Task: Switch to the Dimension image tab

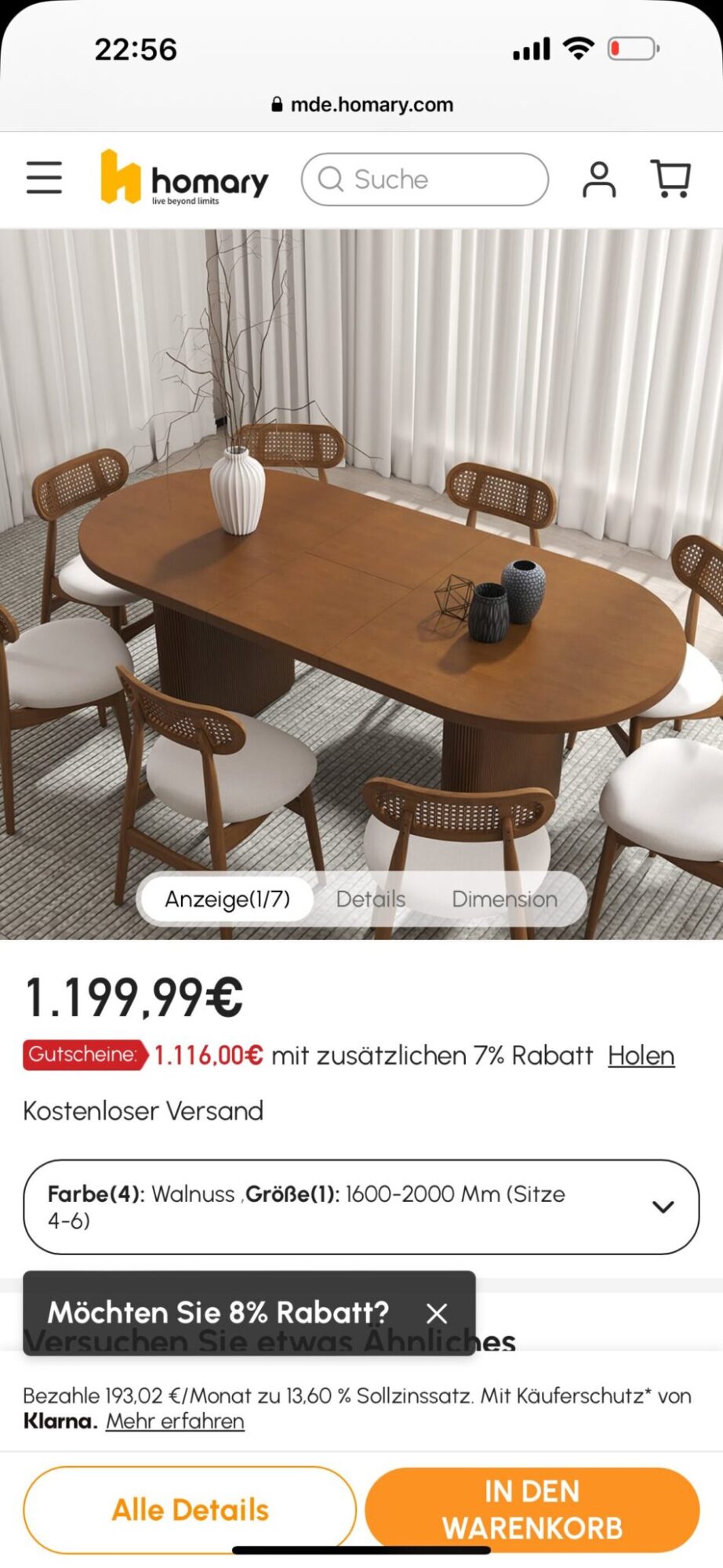Action: [x=505, y=899]
